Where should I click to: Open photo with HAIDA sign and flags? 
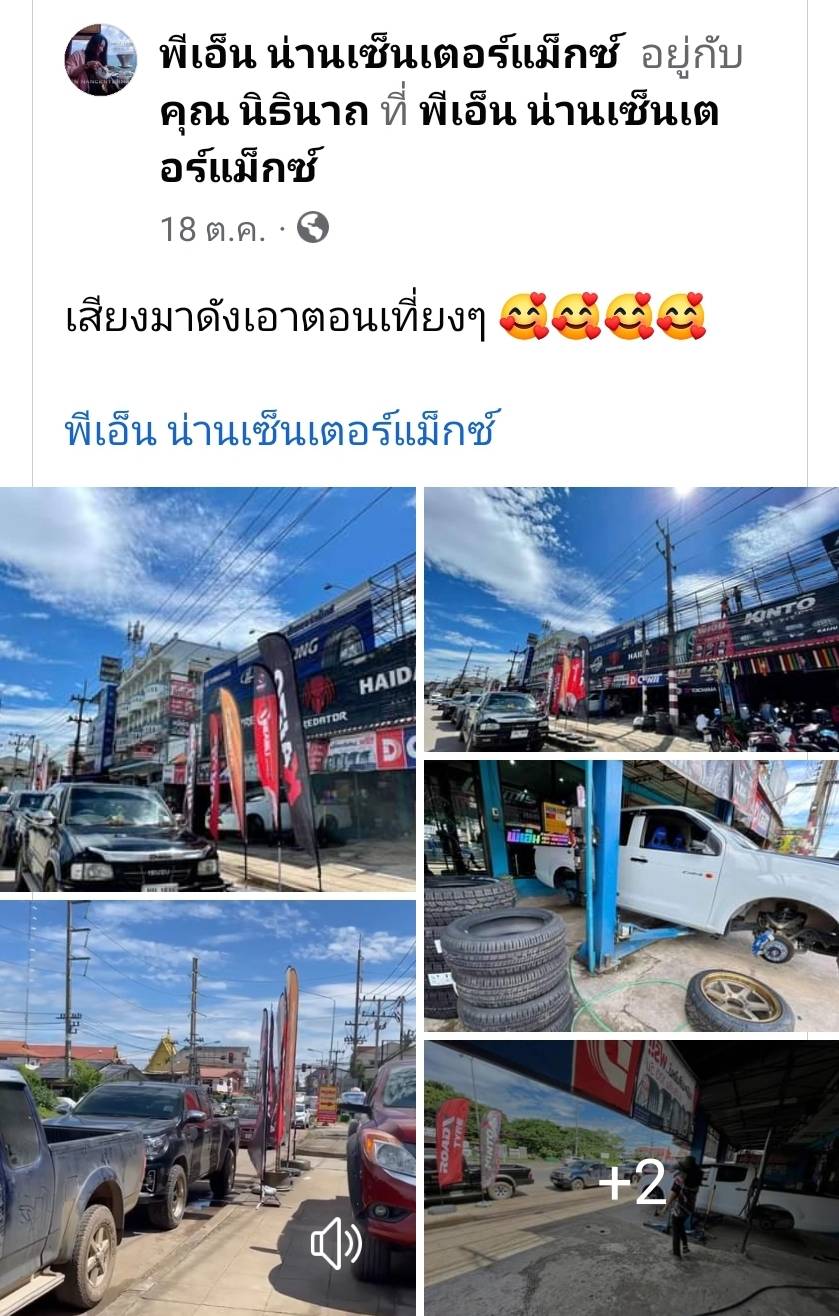(207, 688)
